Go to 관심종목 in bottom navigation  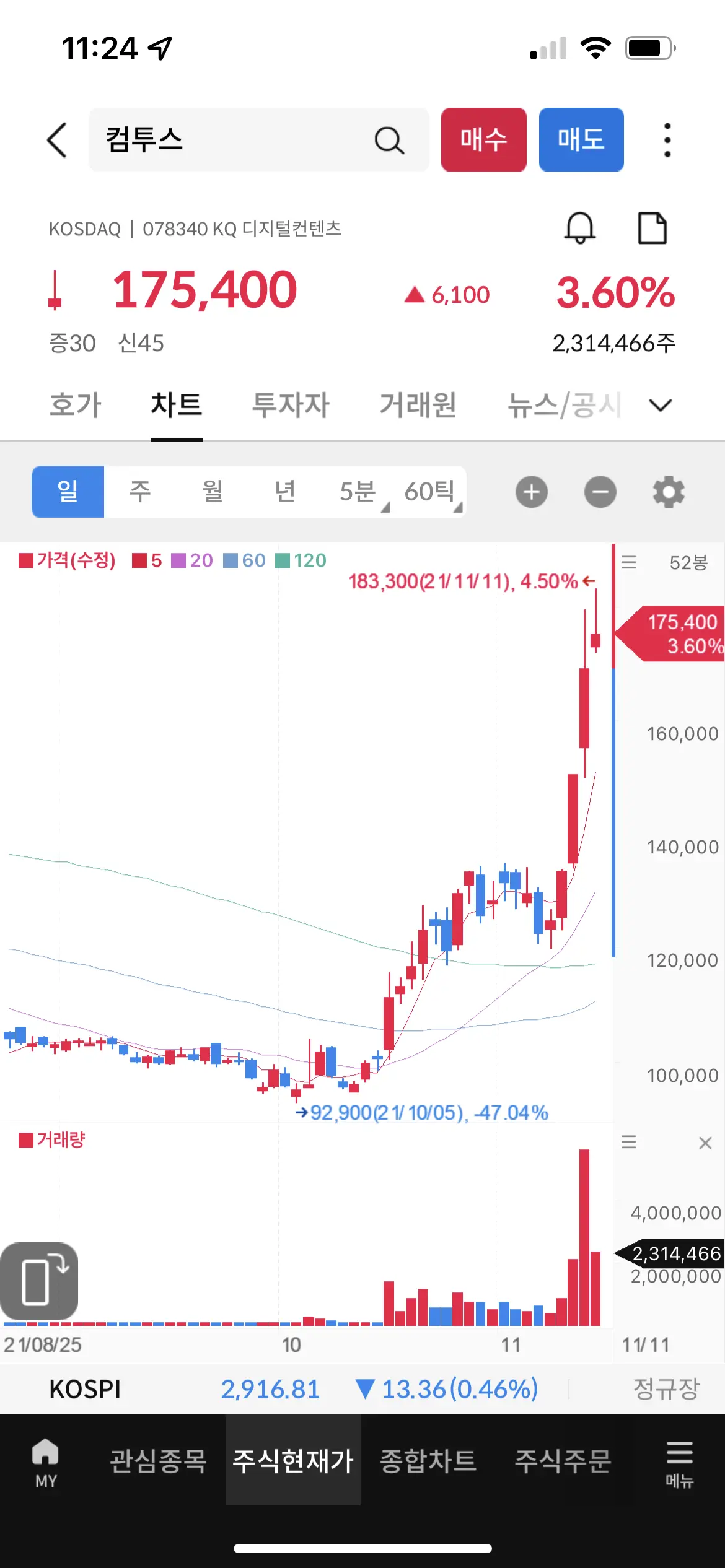point(158,1461)
